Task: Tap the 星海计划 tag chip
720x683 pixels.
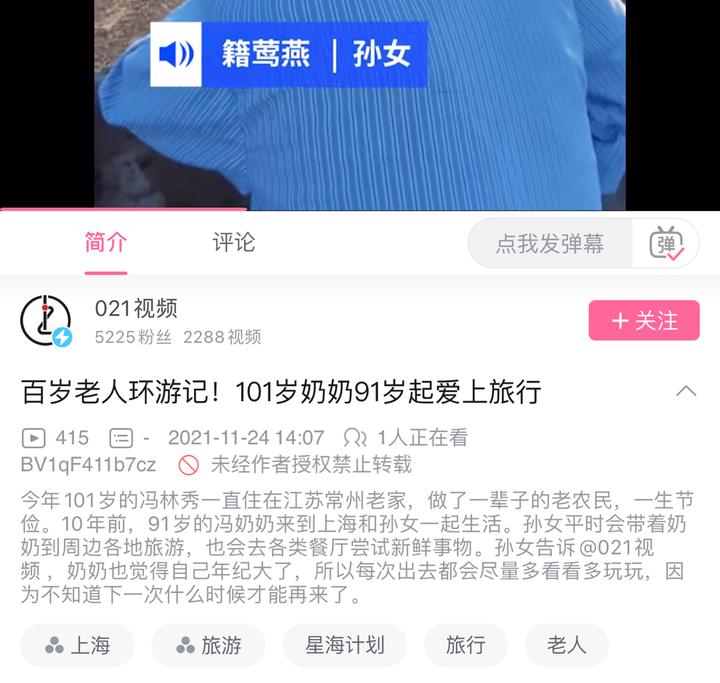Action: pos(344,645)
